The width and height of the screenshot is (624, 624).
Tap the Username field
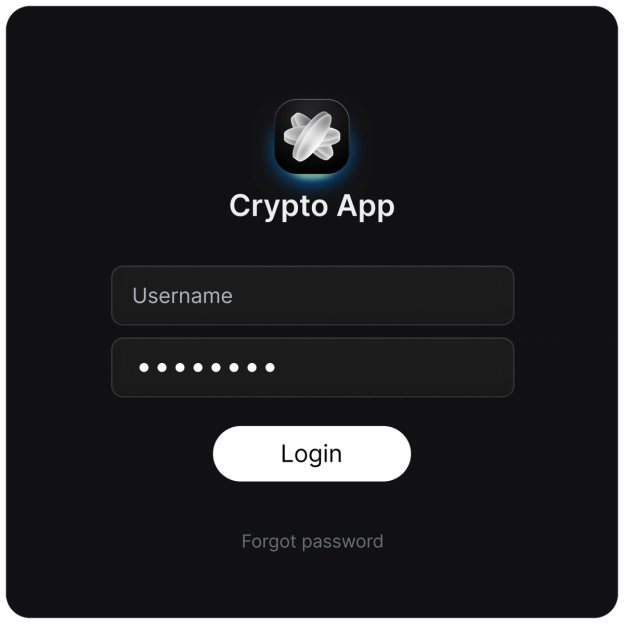(312, 295)
